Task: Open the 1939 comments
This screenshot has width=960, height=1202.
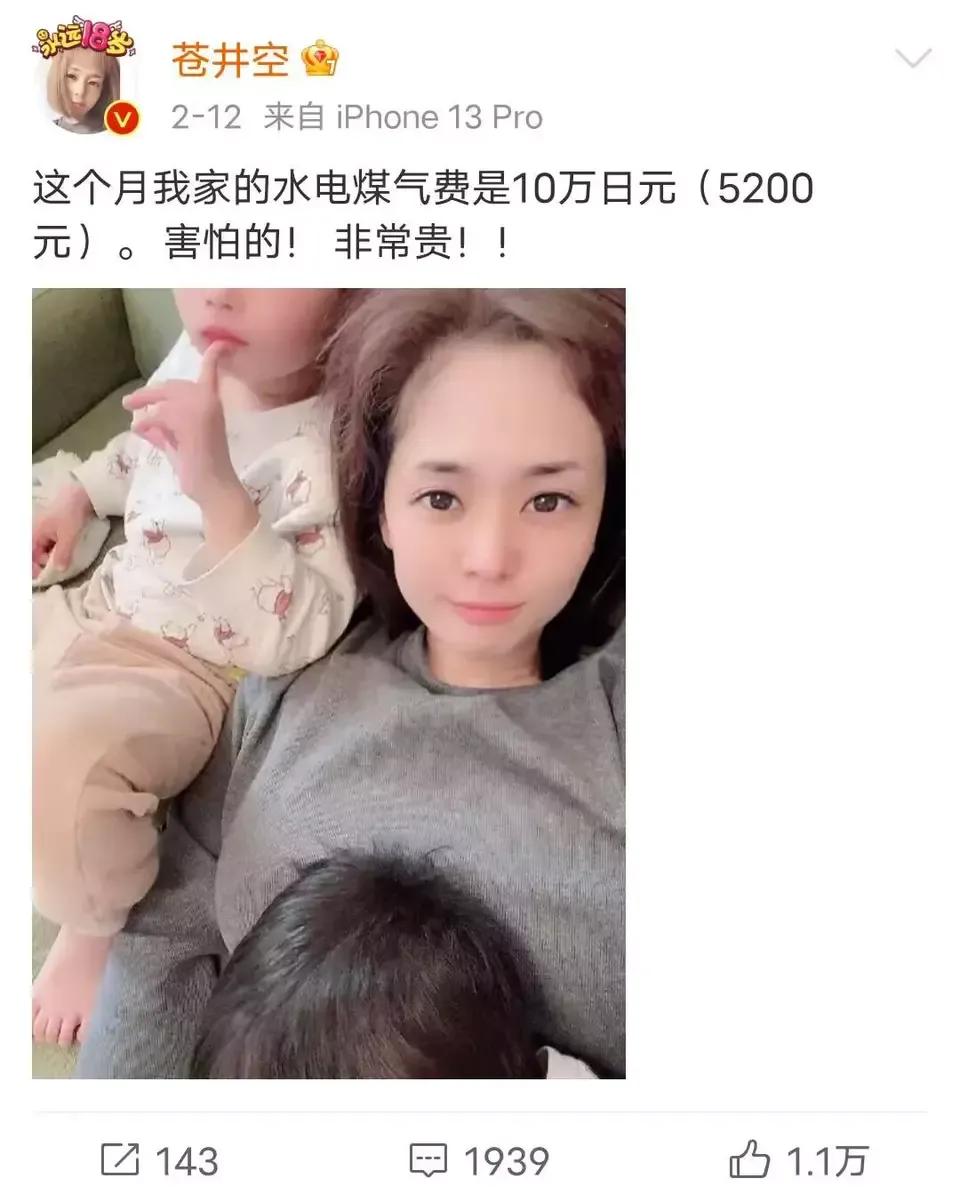Action: coord(479,1160)
